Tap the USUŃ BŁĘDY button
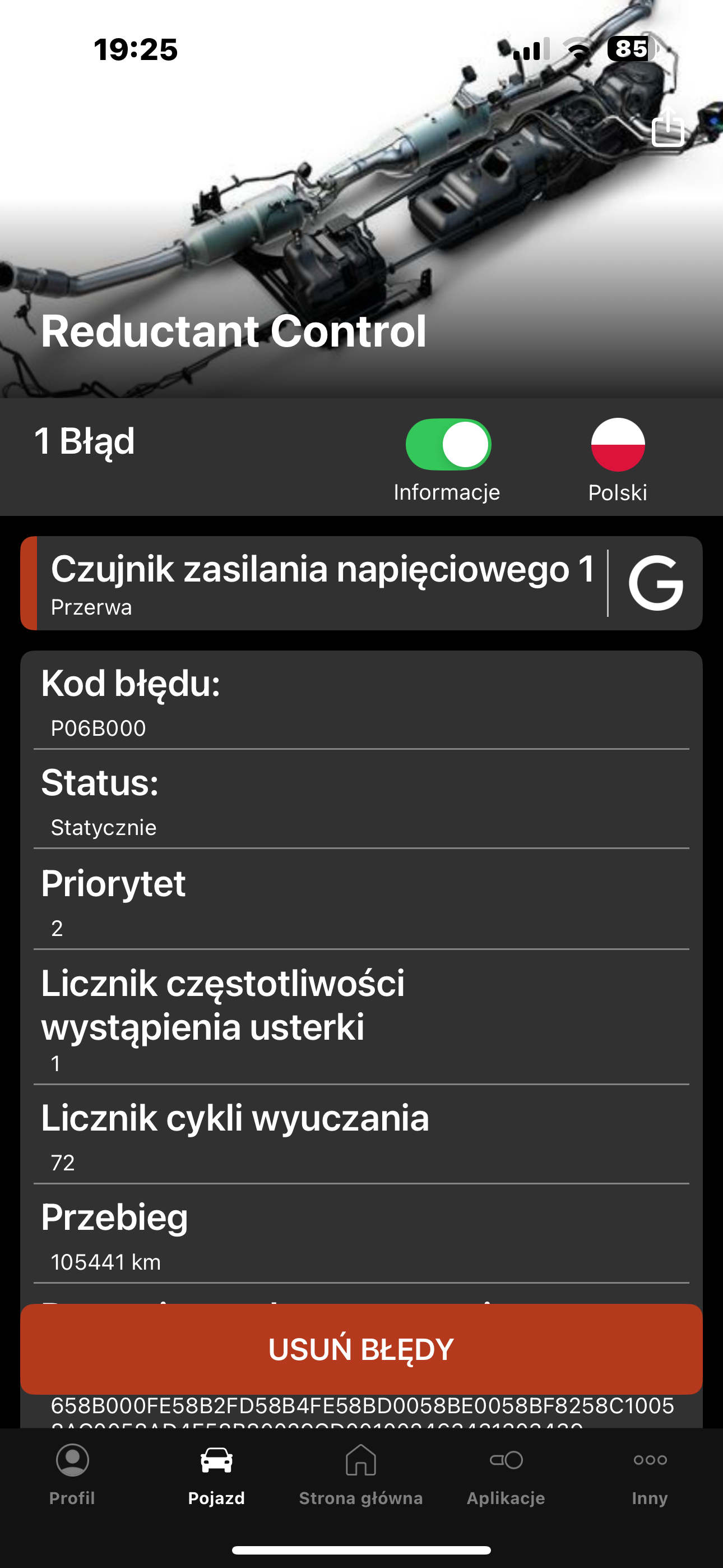This screenshot has height=1568, width=723. pos(361,1349)
